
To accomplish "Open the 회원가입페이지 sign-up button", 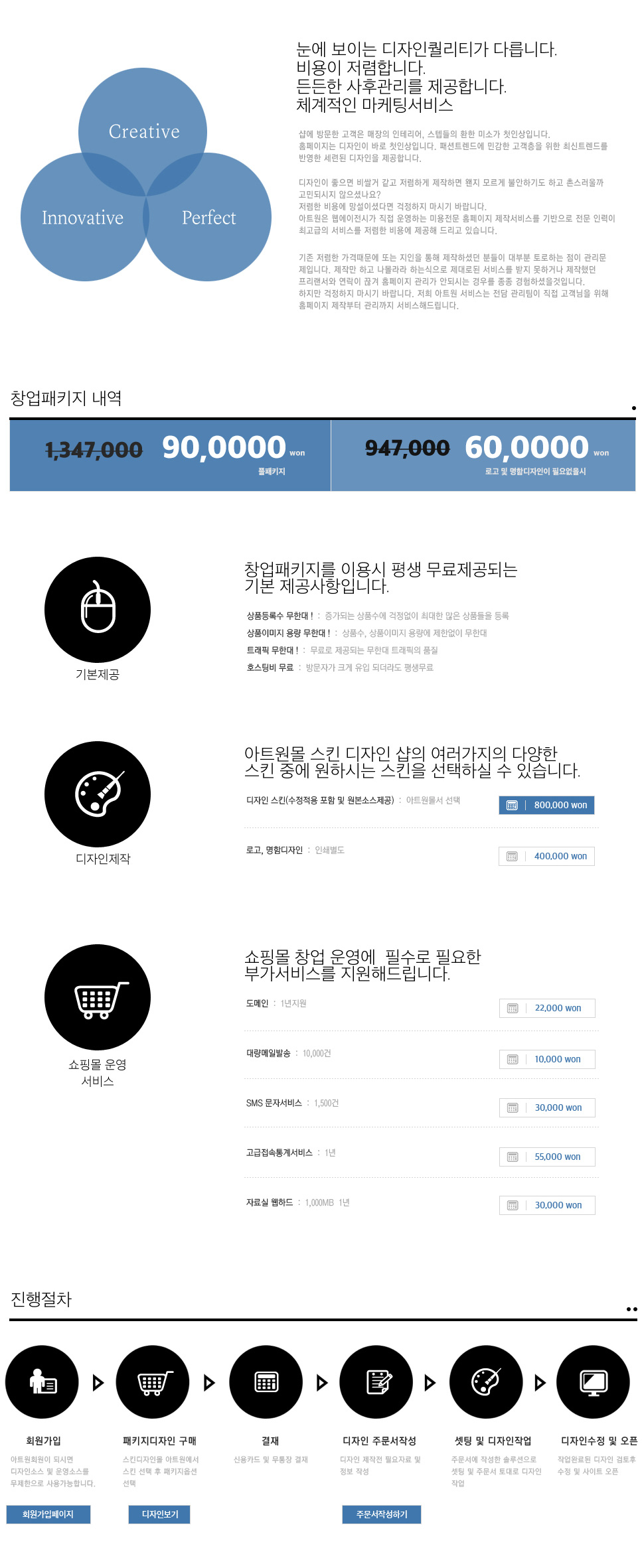I will coord(48,1514).
